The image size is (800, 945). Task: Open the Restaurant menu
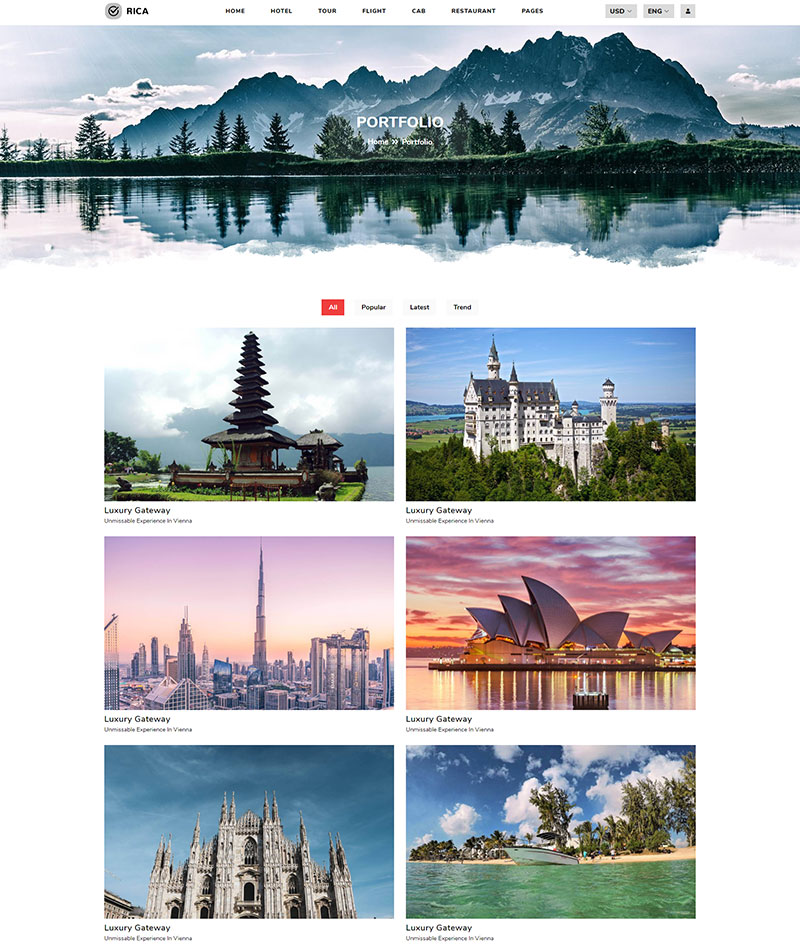[x=473, y=11]
